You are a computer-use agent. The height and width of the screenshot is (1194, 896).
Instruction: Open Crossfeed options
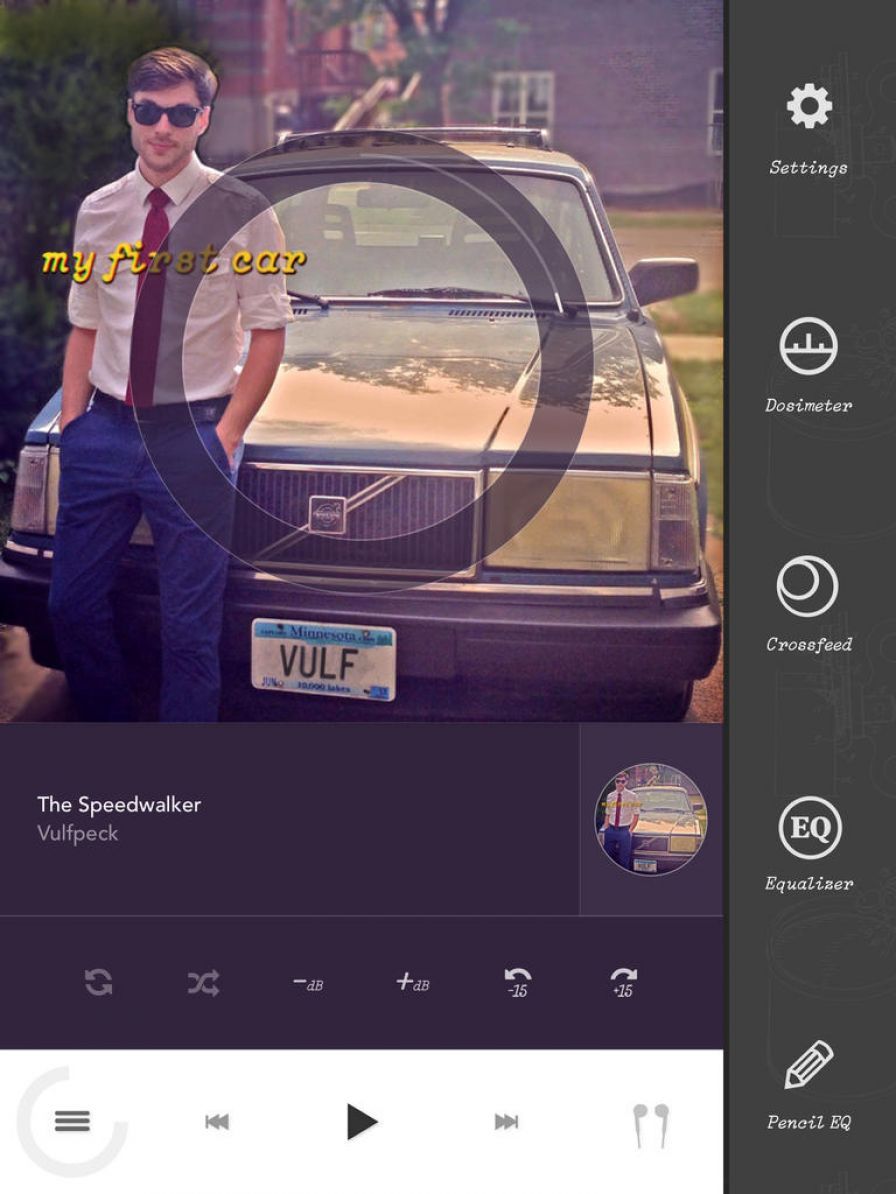pos(808,586)
